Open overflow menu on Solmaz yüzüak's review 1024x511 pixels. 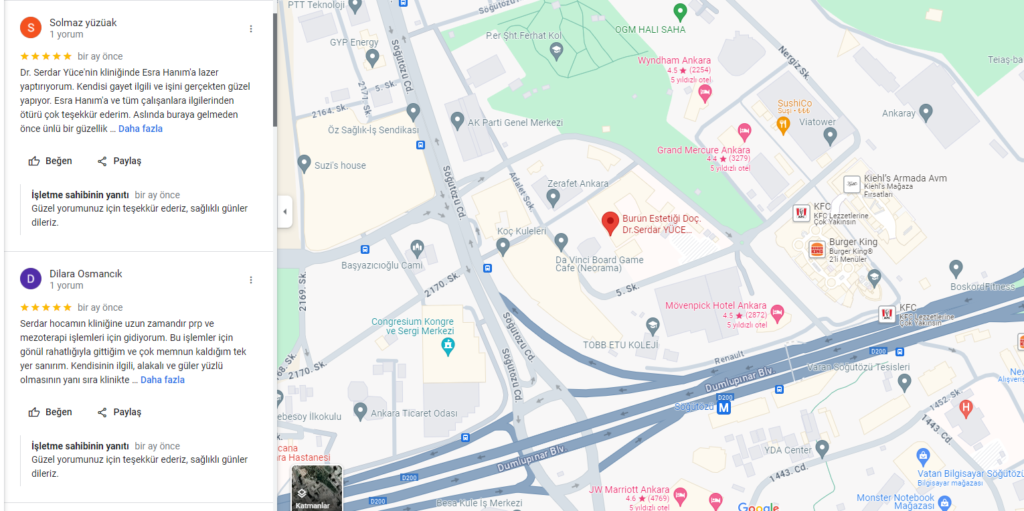pos(251,28)
